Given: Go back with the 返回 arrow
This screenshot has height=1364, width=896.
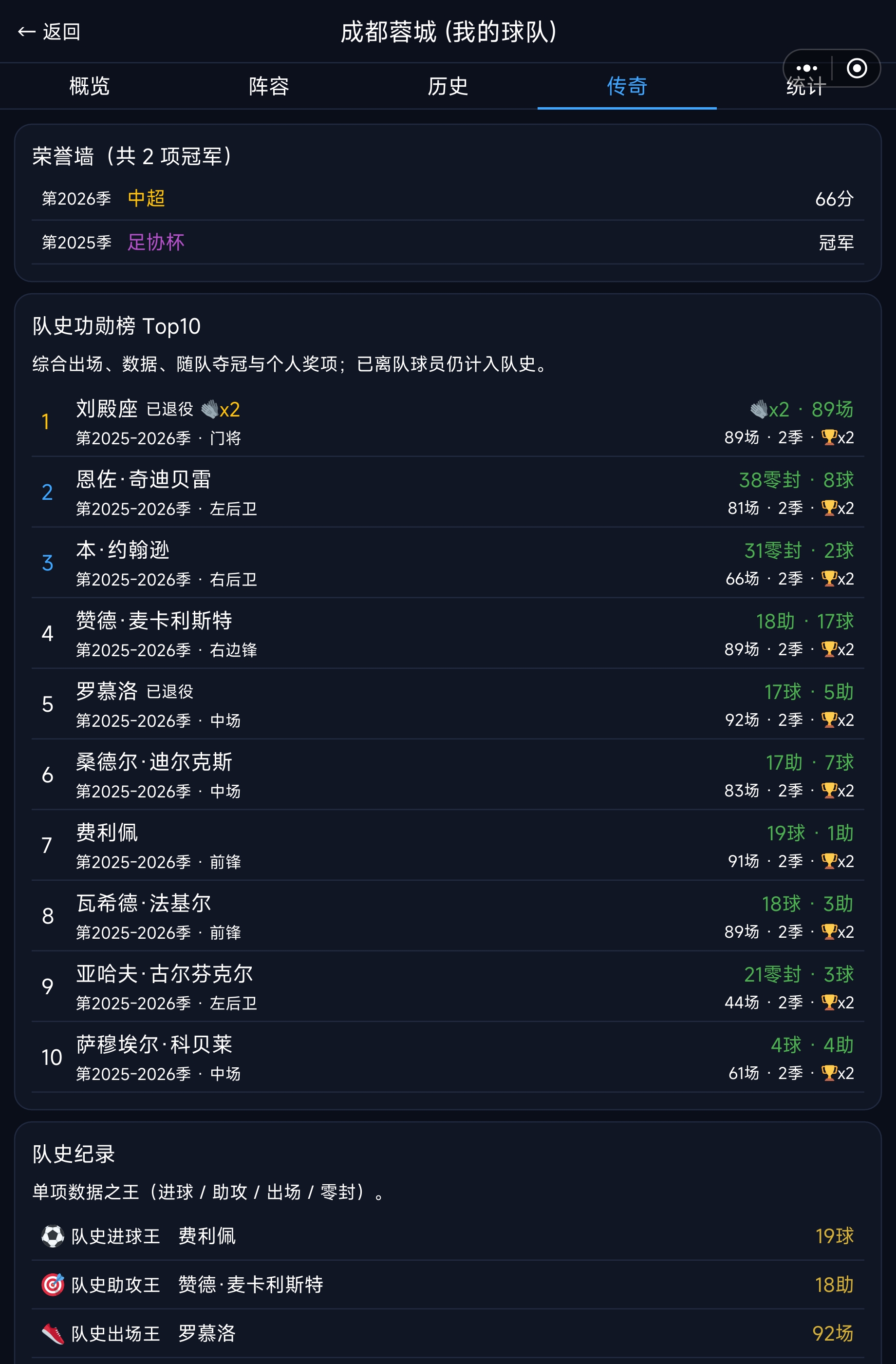Looking at the screenshot, I should pos(49,32).
